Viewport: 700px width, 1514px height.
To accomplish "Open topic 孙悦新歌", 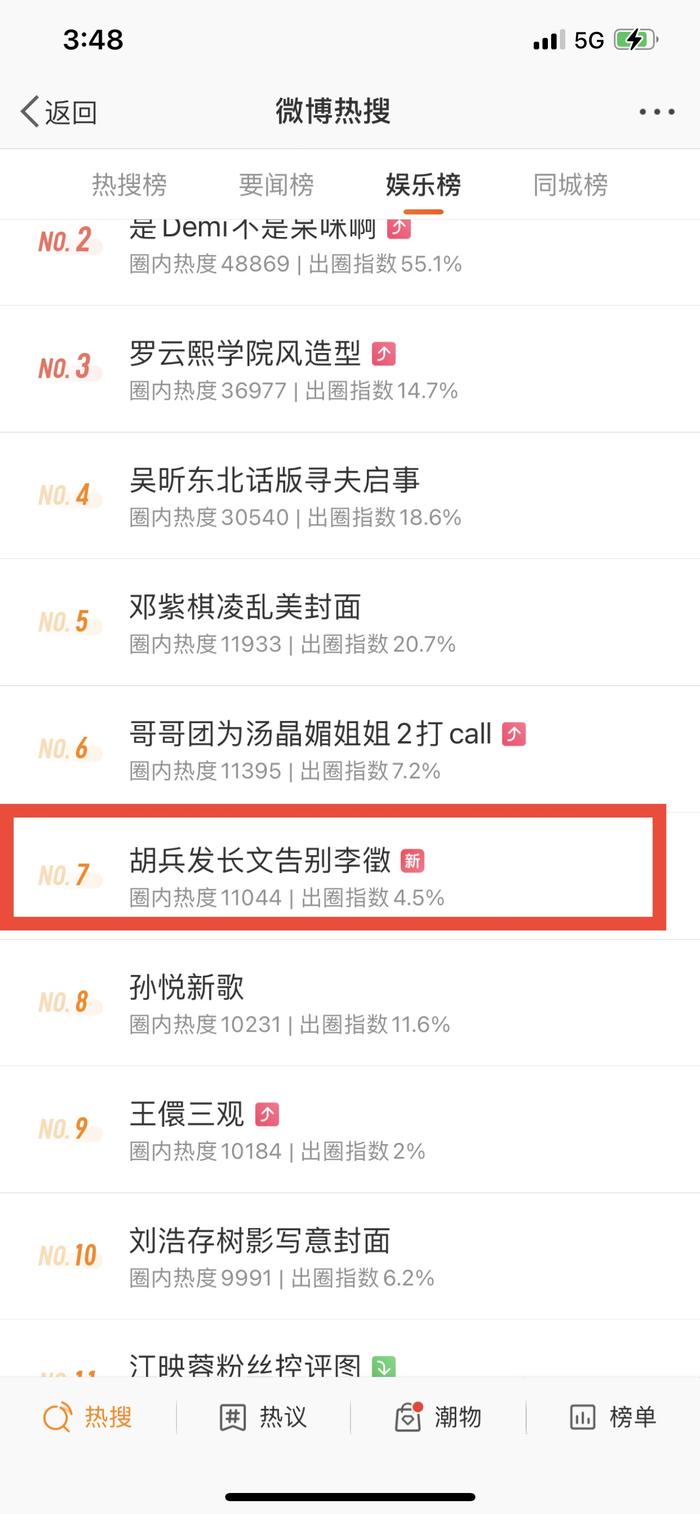I will (350, 1003).
